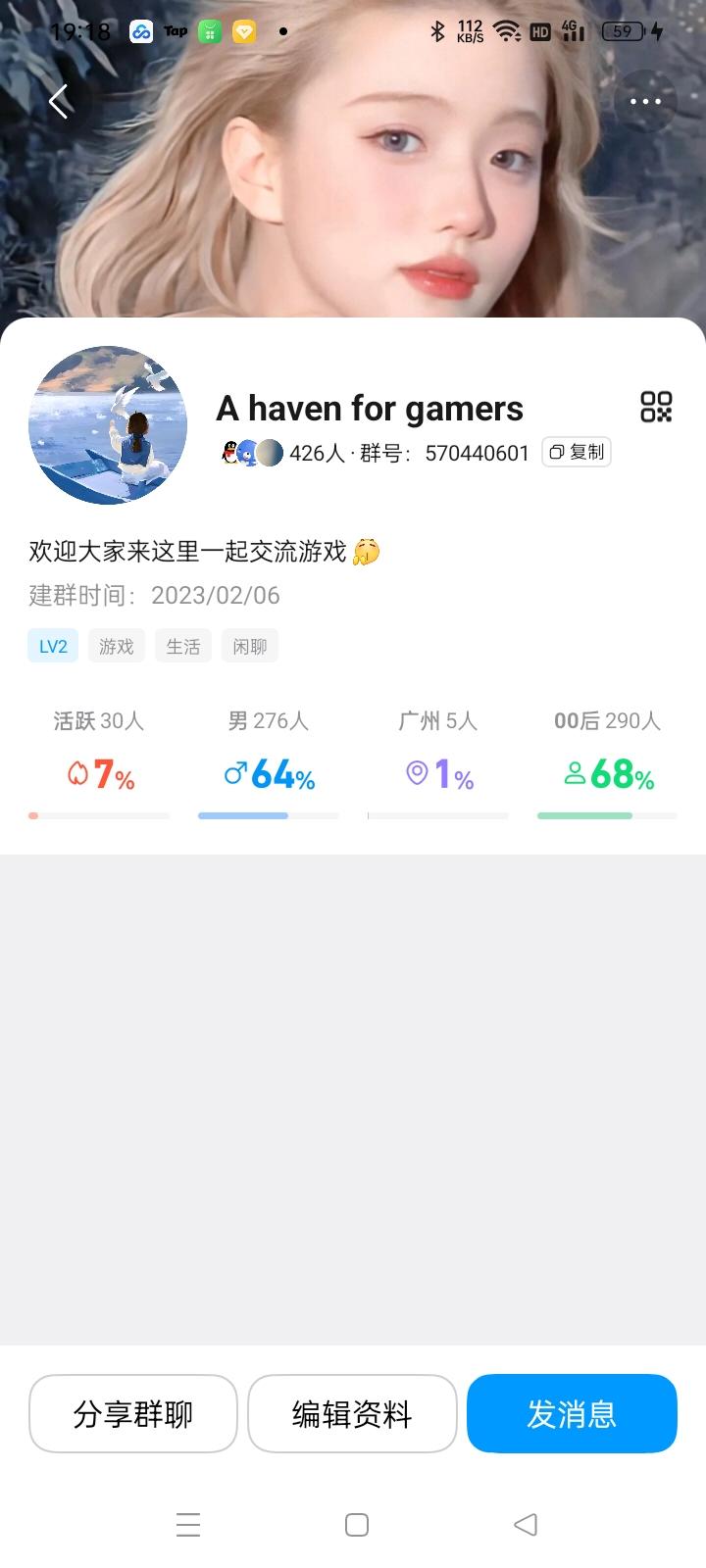This screenshot has width=706, height=1568.
Task: Tap the system home button
Action: click(x=357, y=1525)
